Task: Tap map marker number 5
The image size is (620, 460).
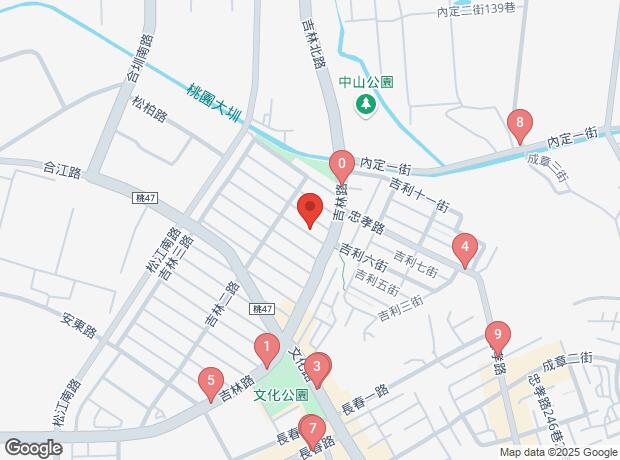Action: click(210, 381)
